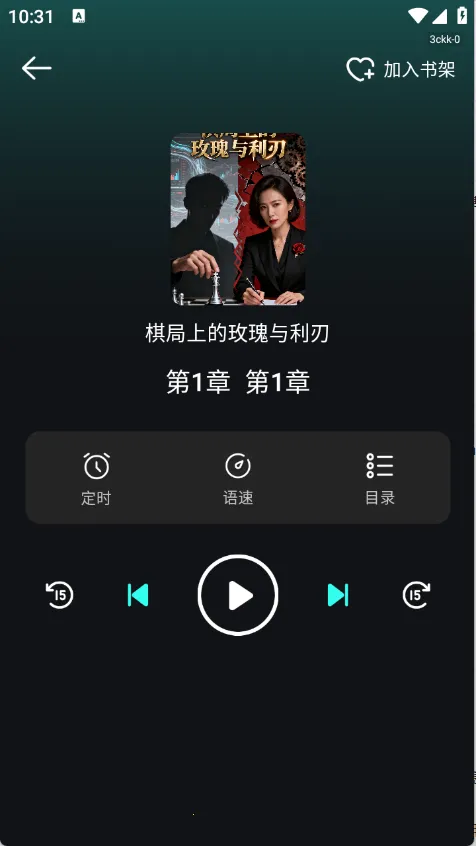Add this book to the bookshelf
The image size is (476, 846).
(x=401, y=70)
